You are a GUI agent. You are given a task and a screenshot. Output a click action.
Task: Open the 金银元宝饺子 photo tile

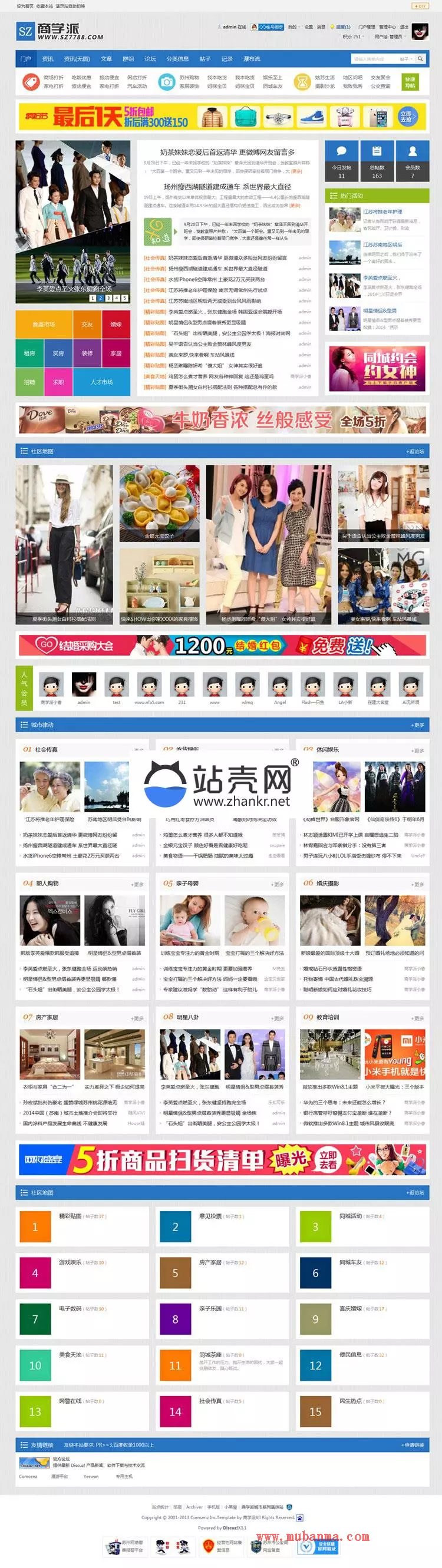pyautogui.click(x=159, y=504)
